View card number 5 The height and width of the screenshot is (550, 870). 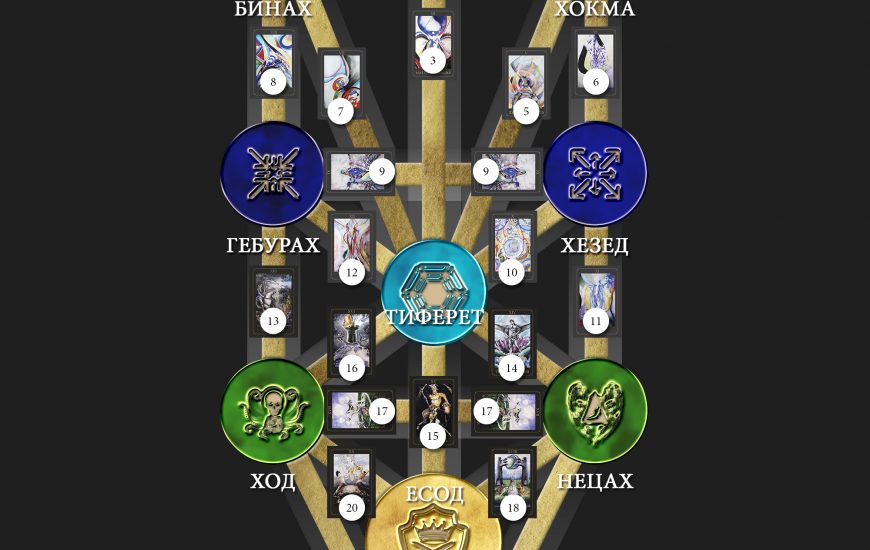pos(525,88)
